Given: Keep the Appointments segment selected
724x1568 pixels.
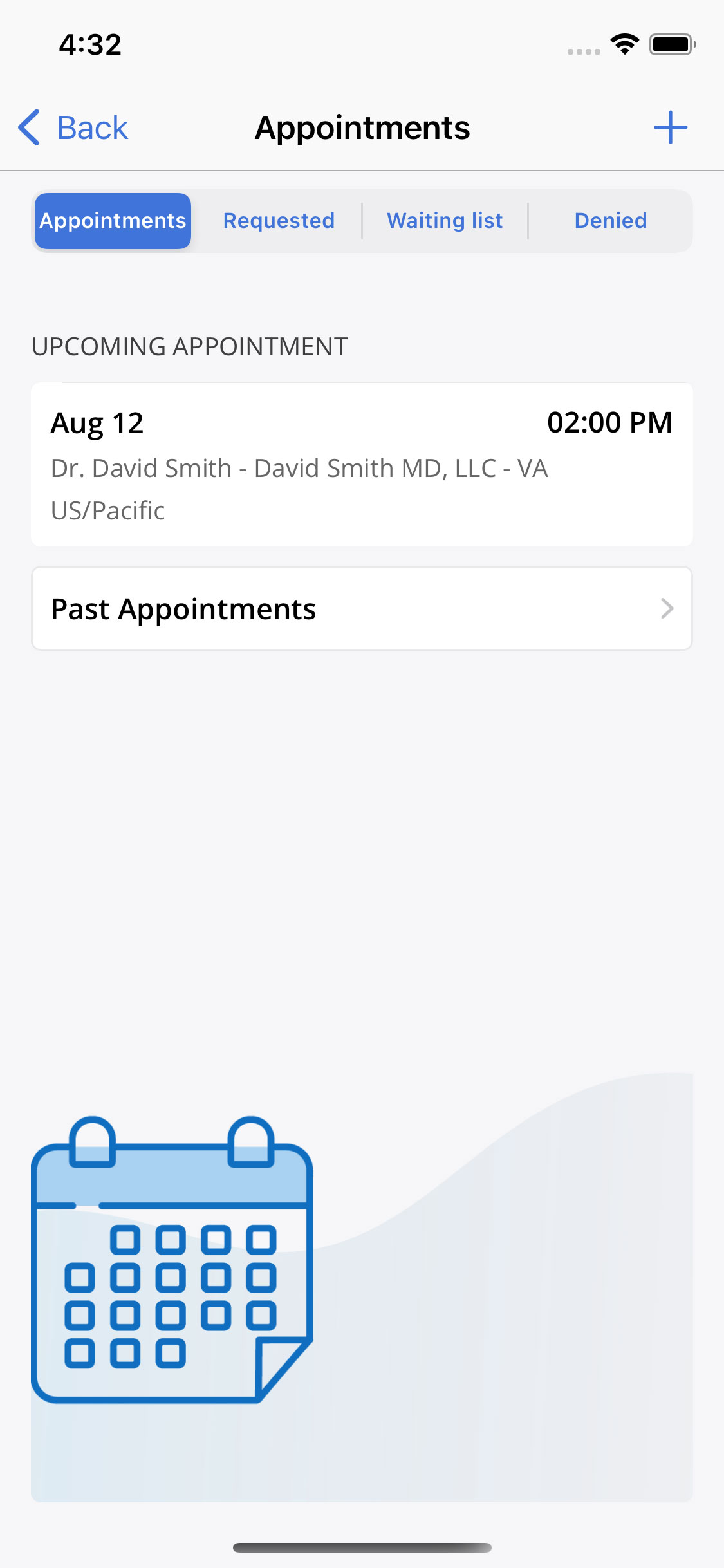Looking at the screenshot, I should click(112, 221).
